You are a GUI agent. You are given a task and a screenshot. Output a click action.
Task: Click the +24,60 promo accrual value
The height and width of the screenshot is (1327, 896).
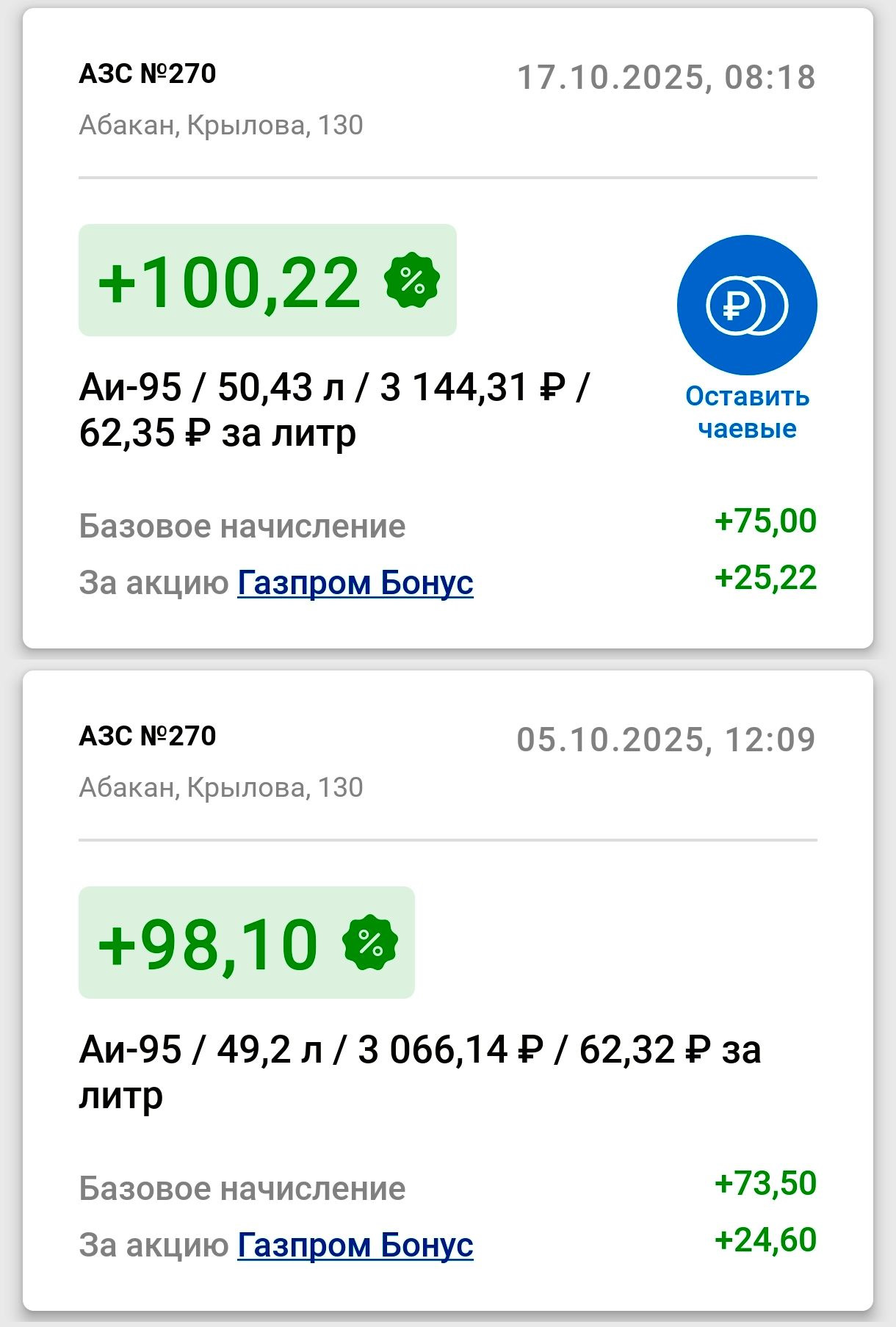[x=764, y=1240]
